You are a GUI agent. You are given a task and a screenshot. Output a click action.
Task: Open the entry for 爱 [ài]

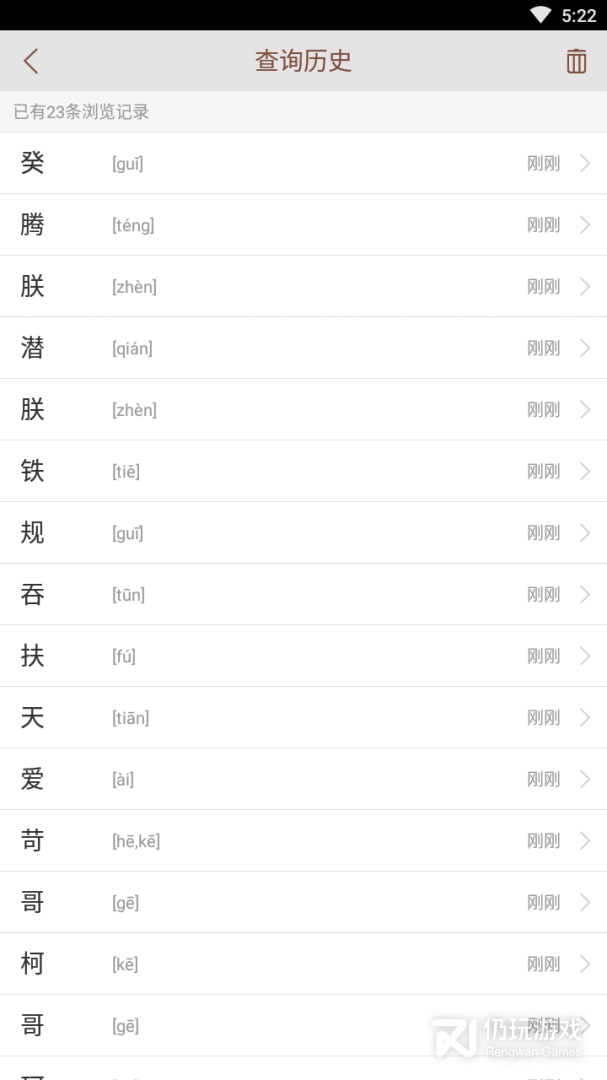(x=303, y=779)
